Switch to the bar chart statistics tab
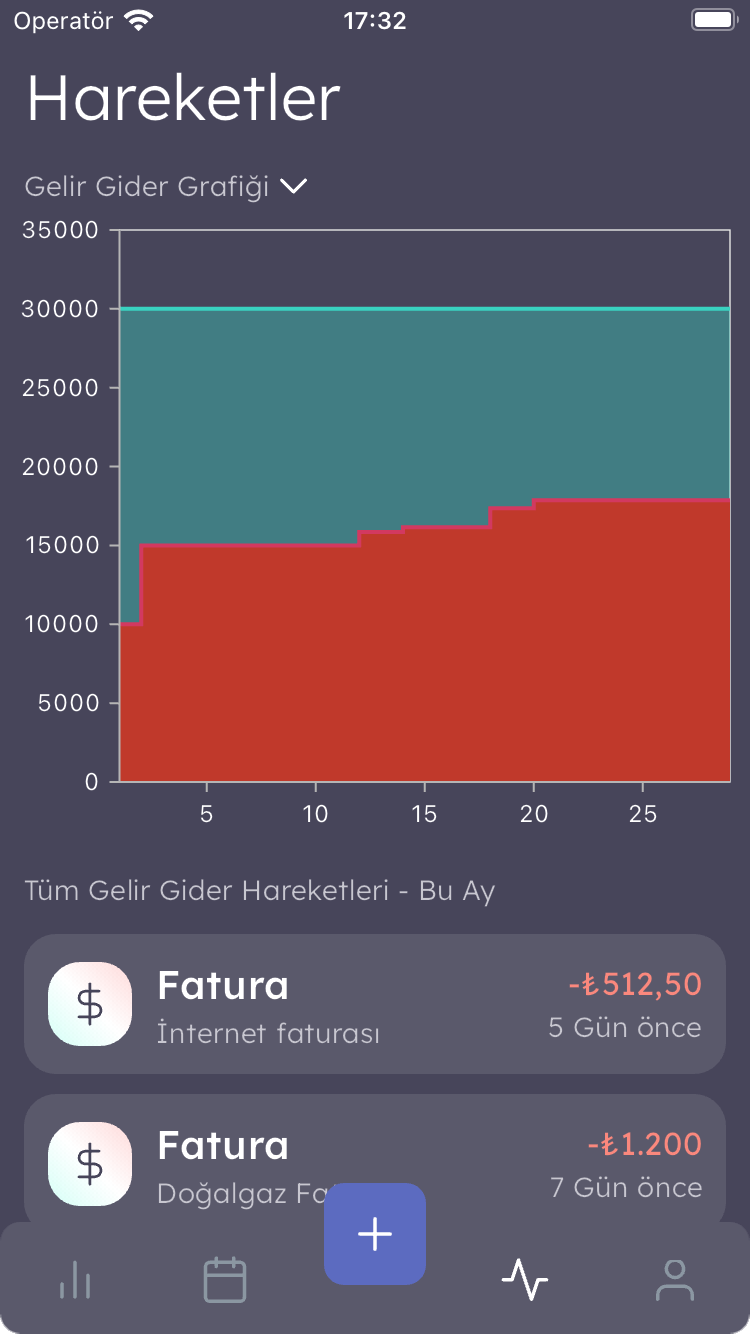Viewport: 750px width, 1334px height. (75, 1280)
